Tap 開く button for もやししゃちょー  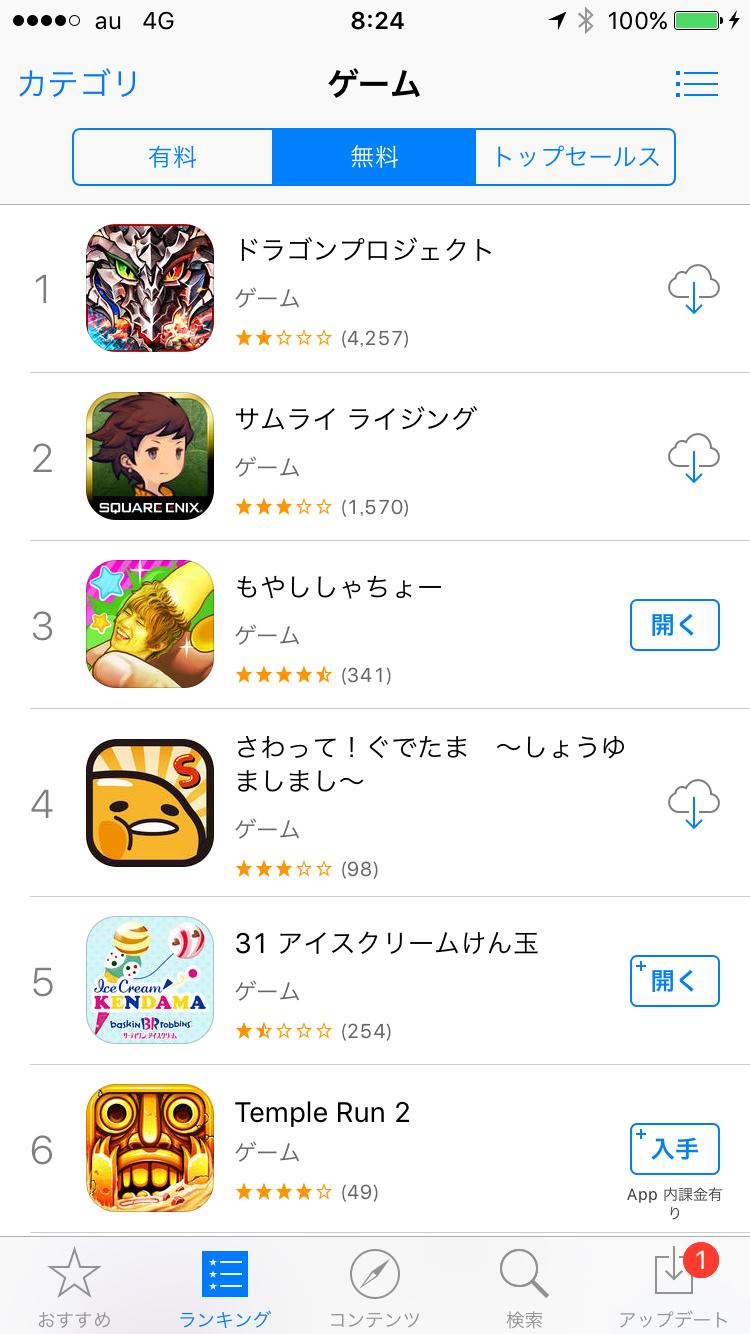[674, 625]
